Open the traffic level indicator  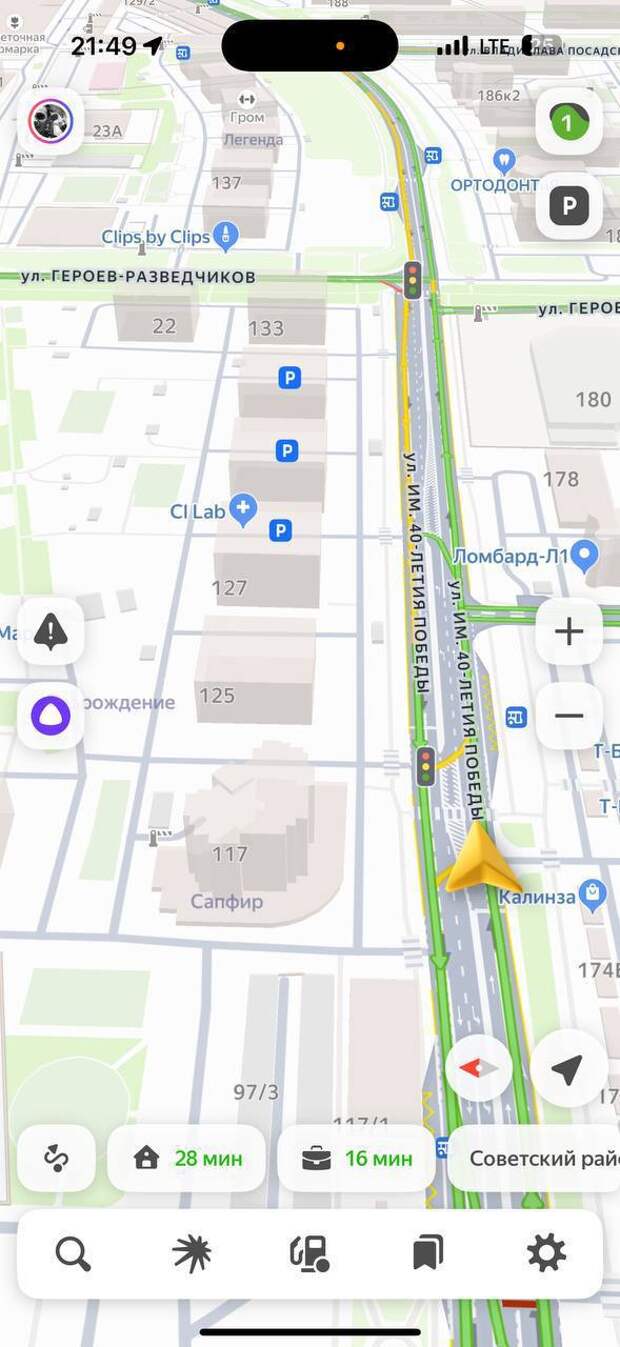tap(568, 124)
